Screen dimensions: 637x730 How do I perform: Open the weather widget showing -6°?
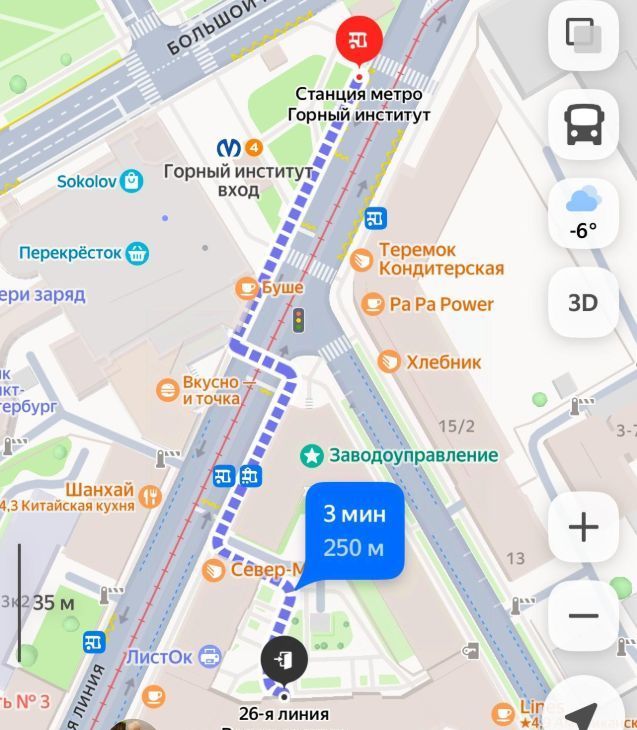click(583, 213)
